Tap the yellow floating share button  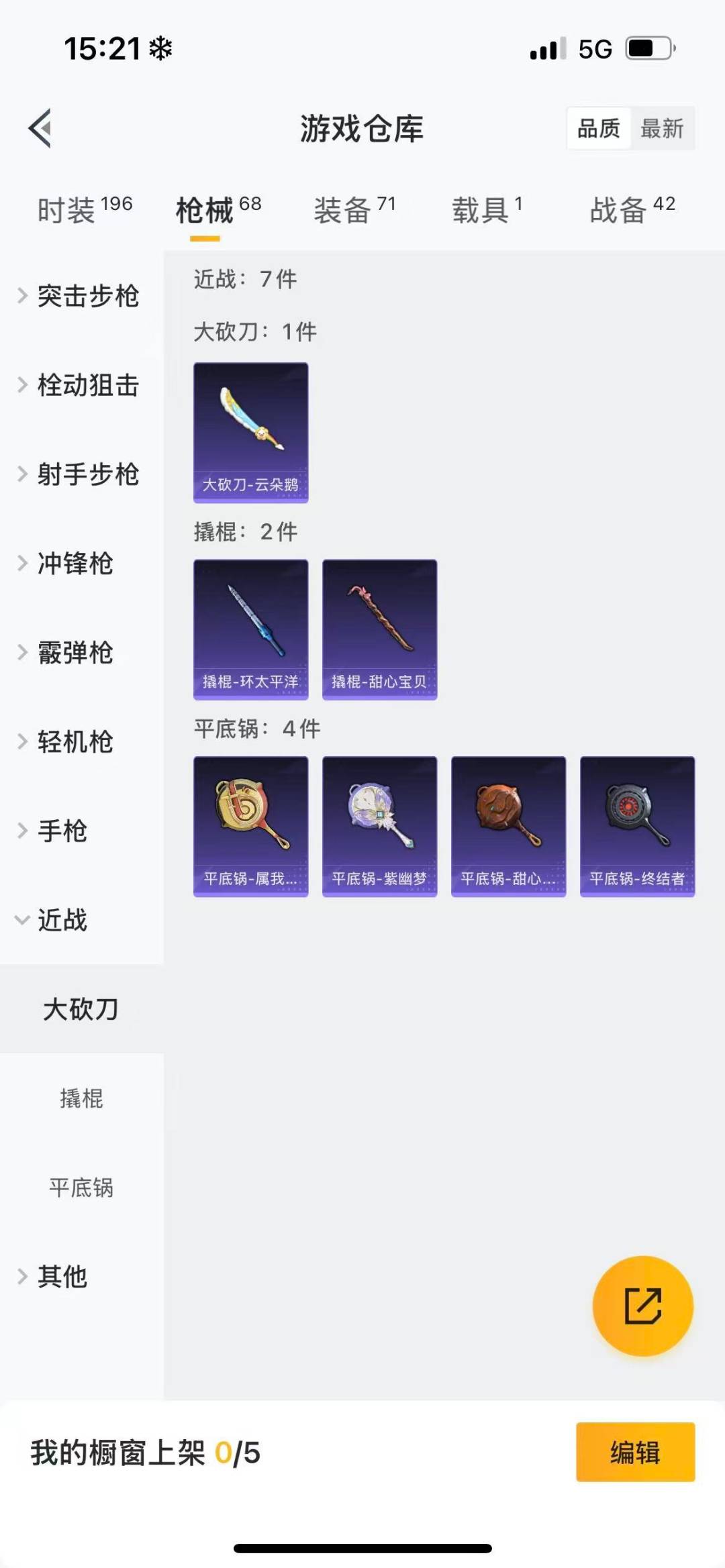click(x=642, y=1306)
